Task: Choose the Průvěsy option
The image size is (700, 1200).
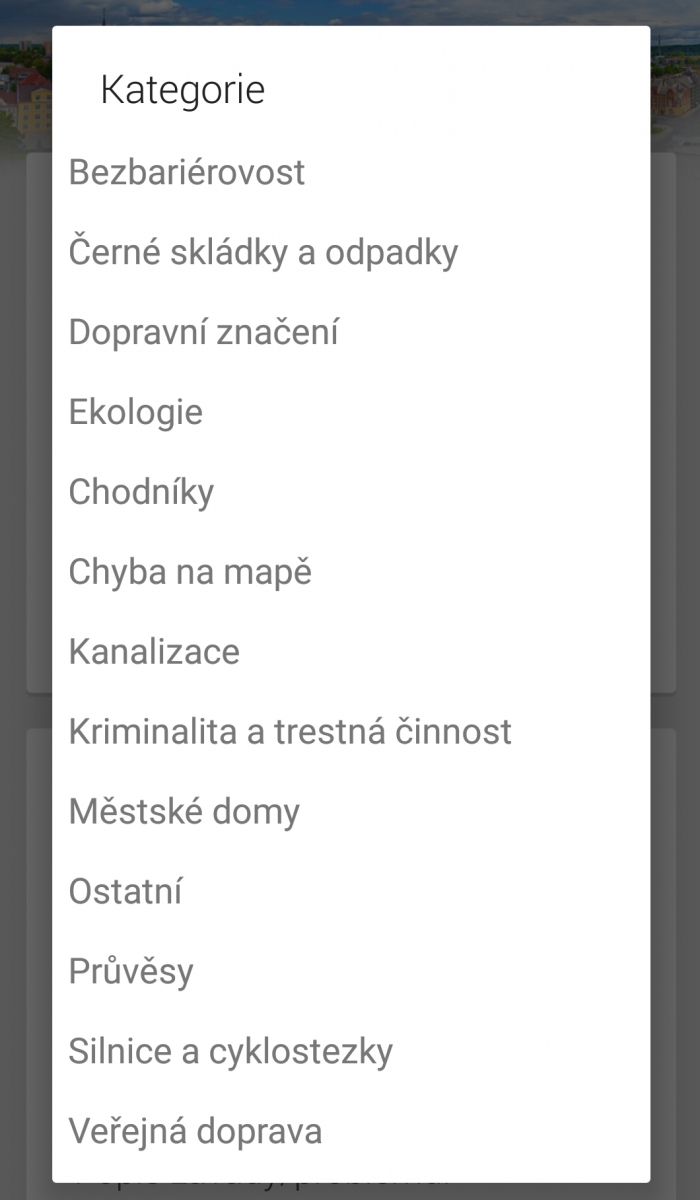Action: 351,972
